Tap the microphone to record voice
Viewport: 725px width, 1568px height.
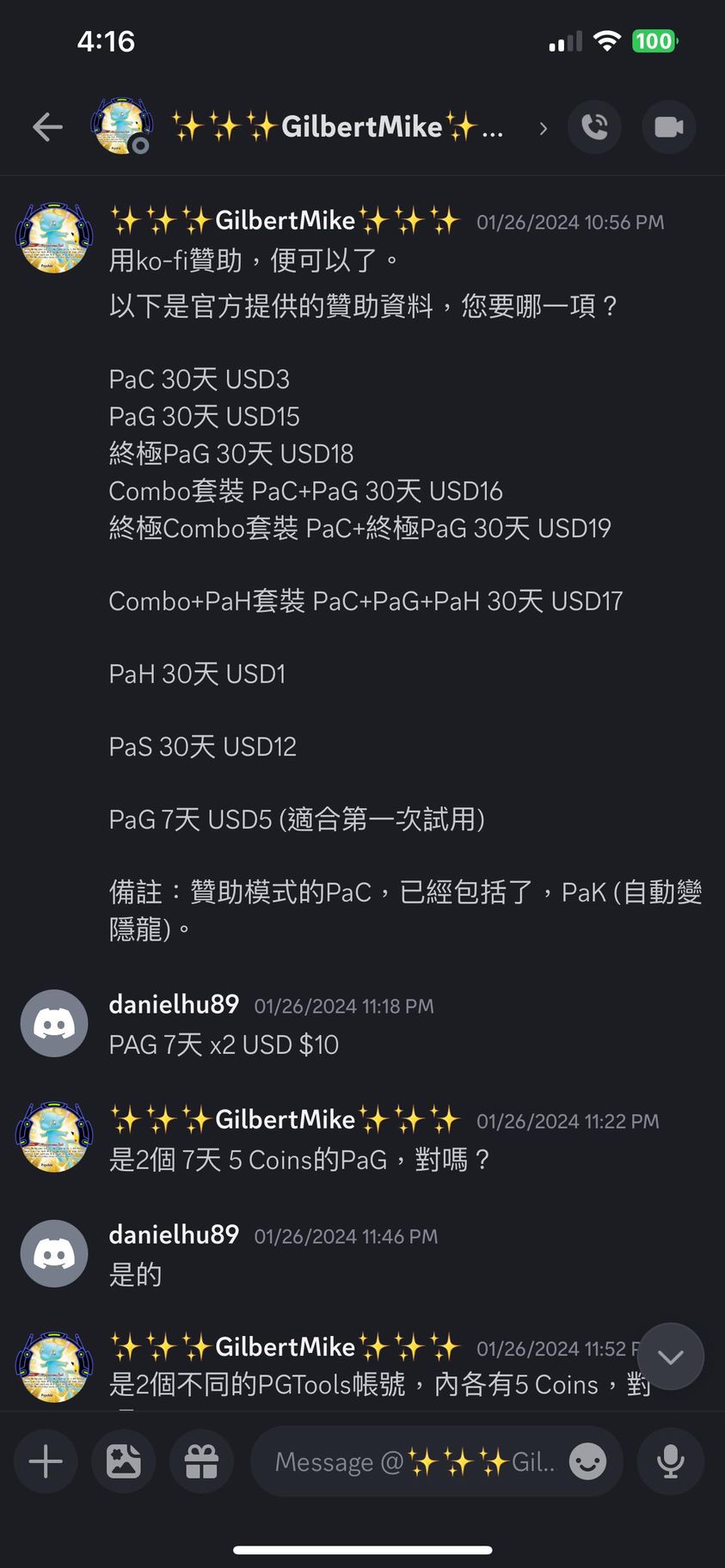(x=670, y=1461)
